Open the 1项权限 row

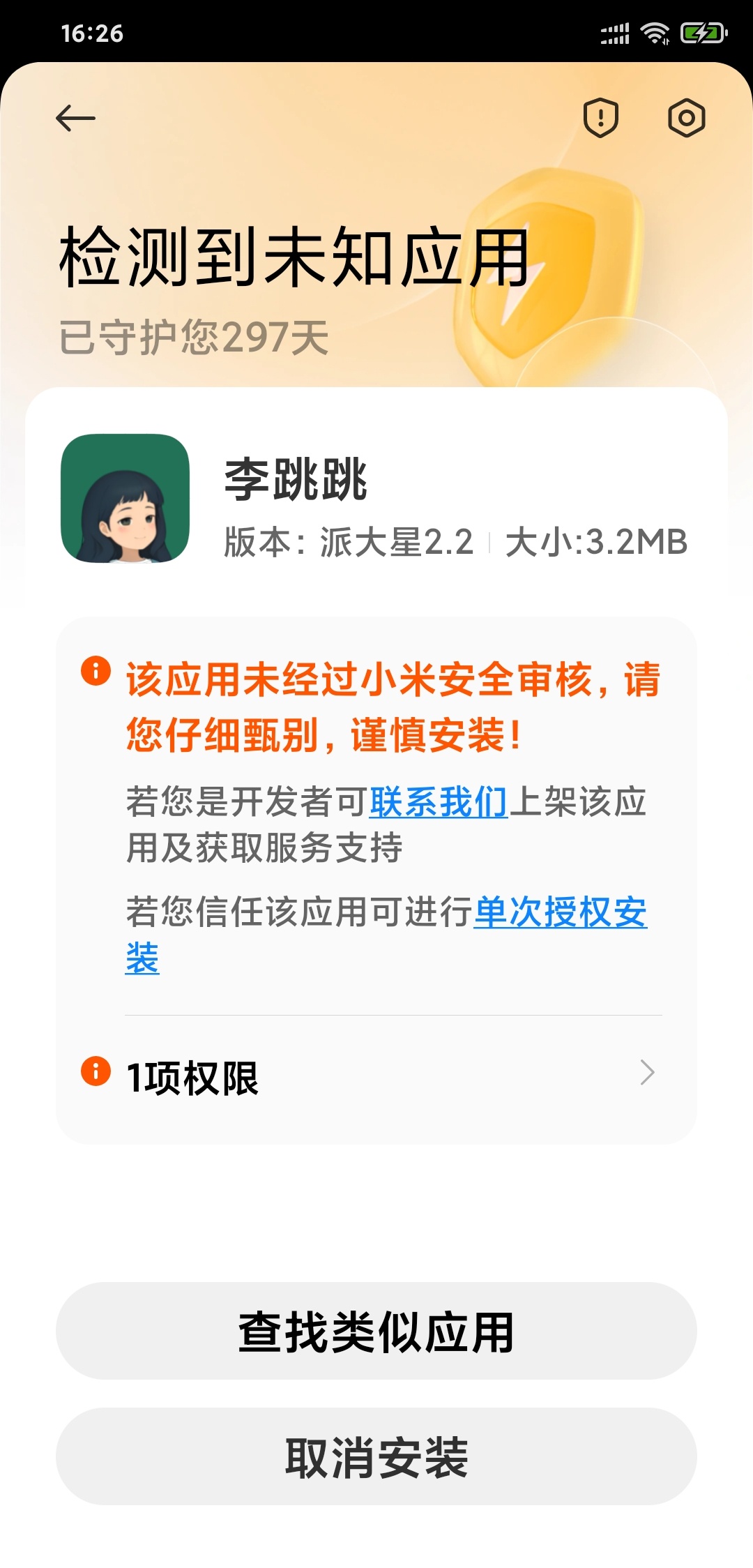376,1076
